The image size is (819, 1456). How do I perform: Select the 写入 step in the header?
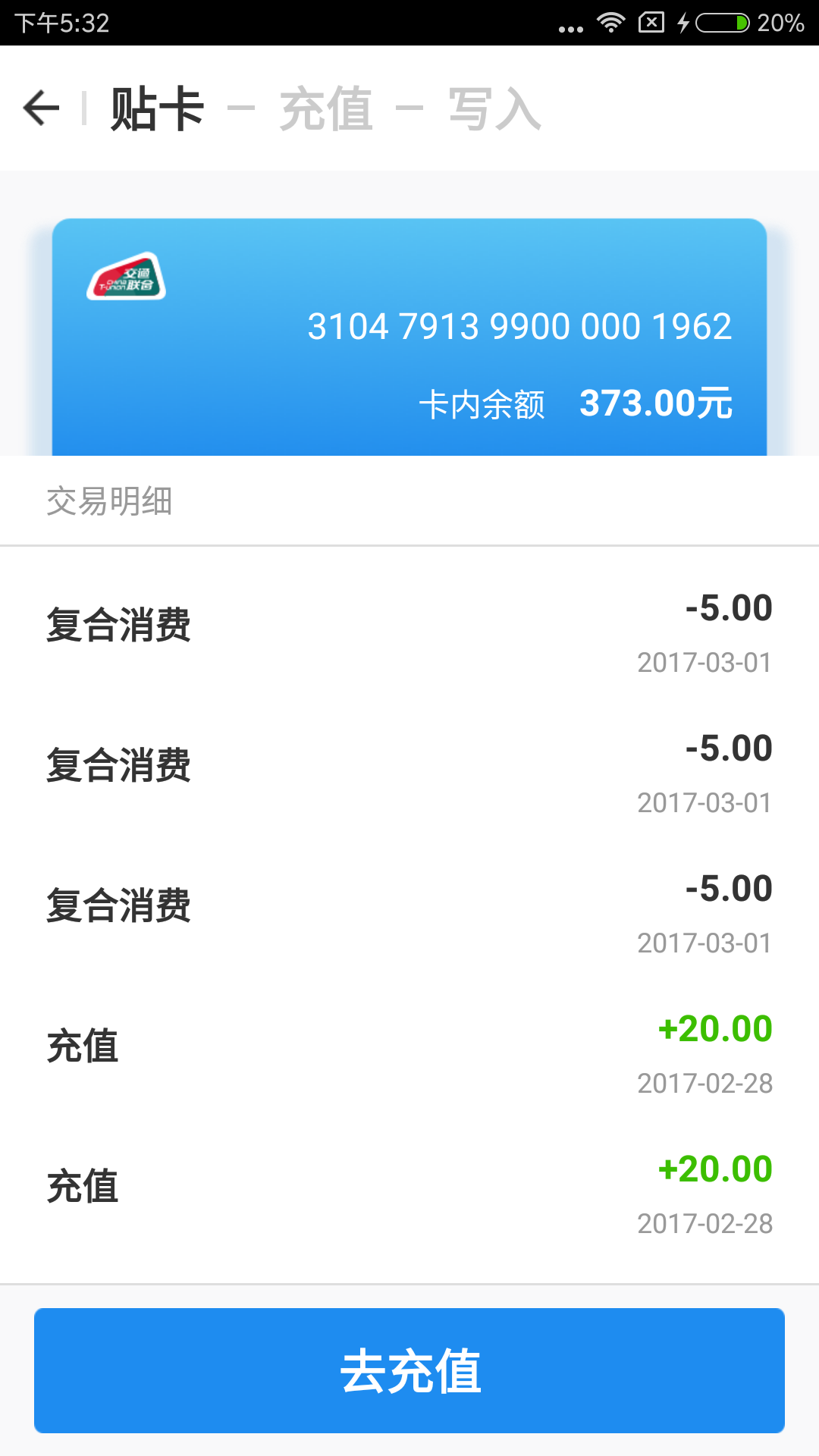click(494, 108)
